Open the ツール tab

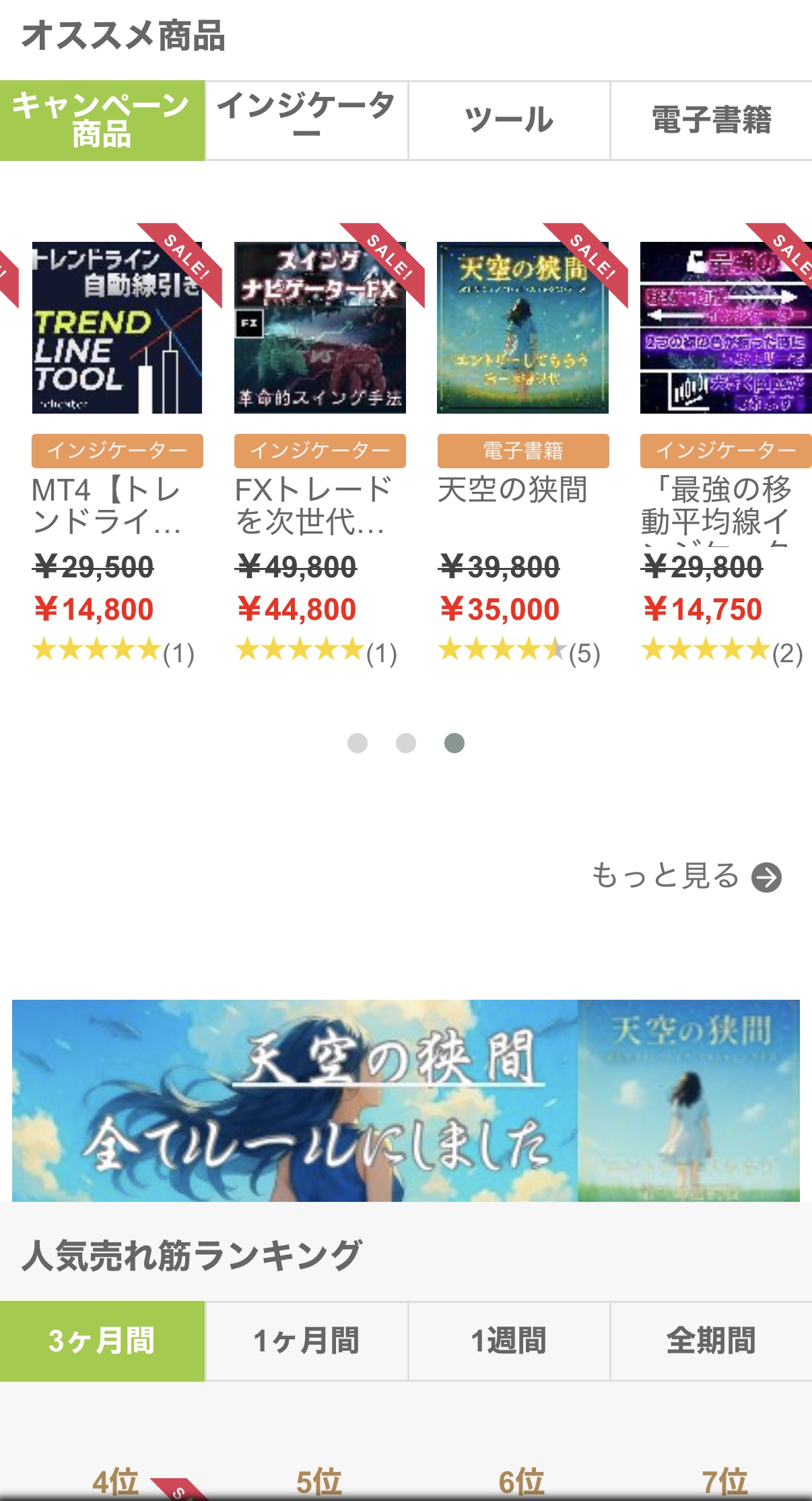pyautogui.click(x=509, y=121)
